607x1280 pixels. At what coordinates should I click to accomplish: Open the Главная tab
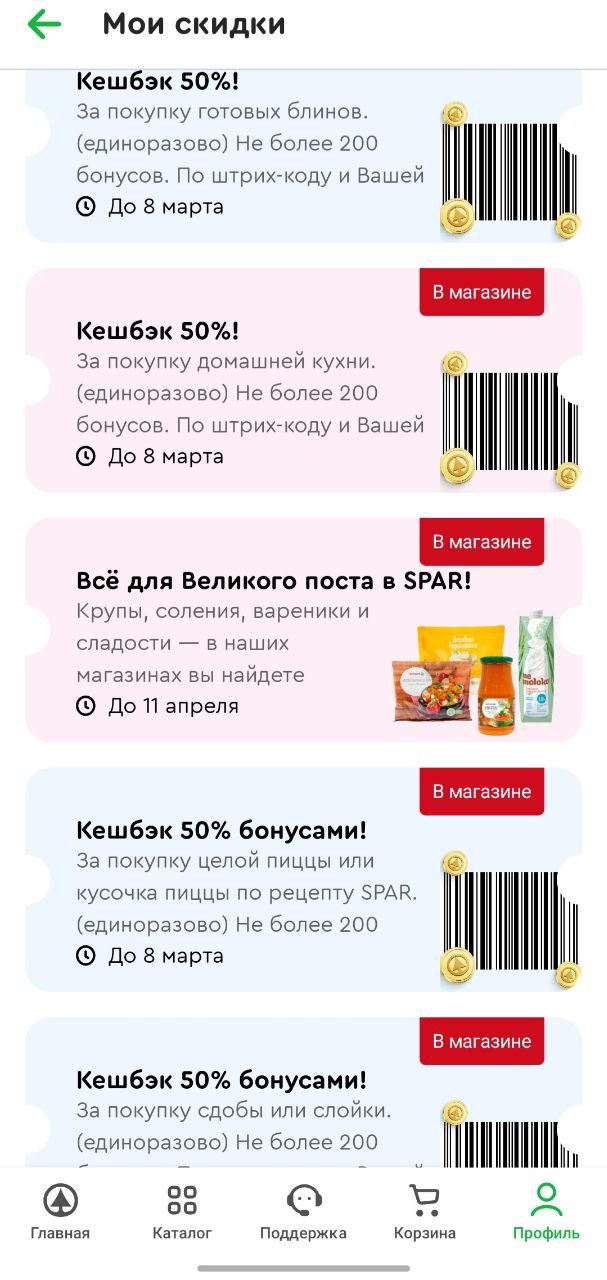[x=60, y=1211]
